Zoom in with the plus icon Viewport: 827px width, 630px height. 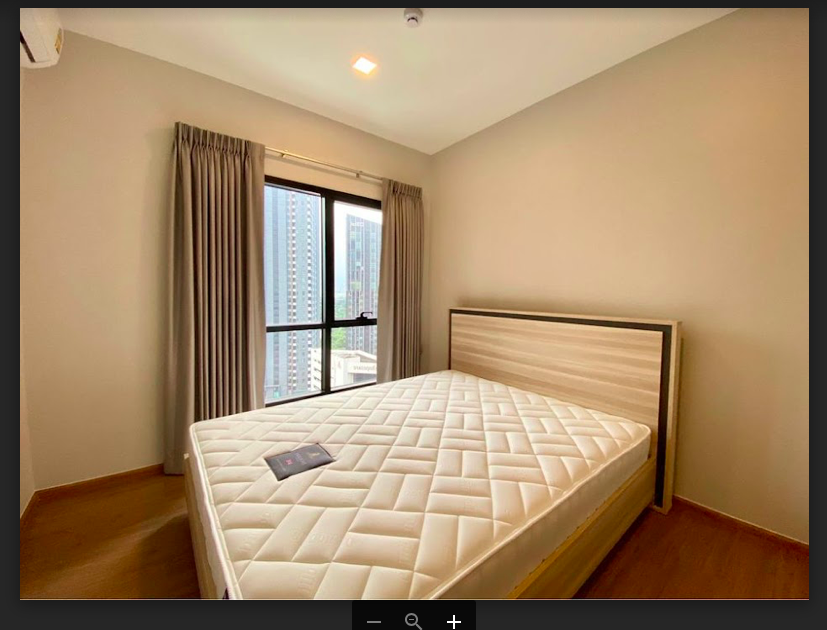[454, 622]
